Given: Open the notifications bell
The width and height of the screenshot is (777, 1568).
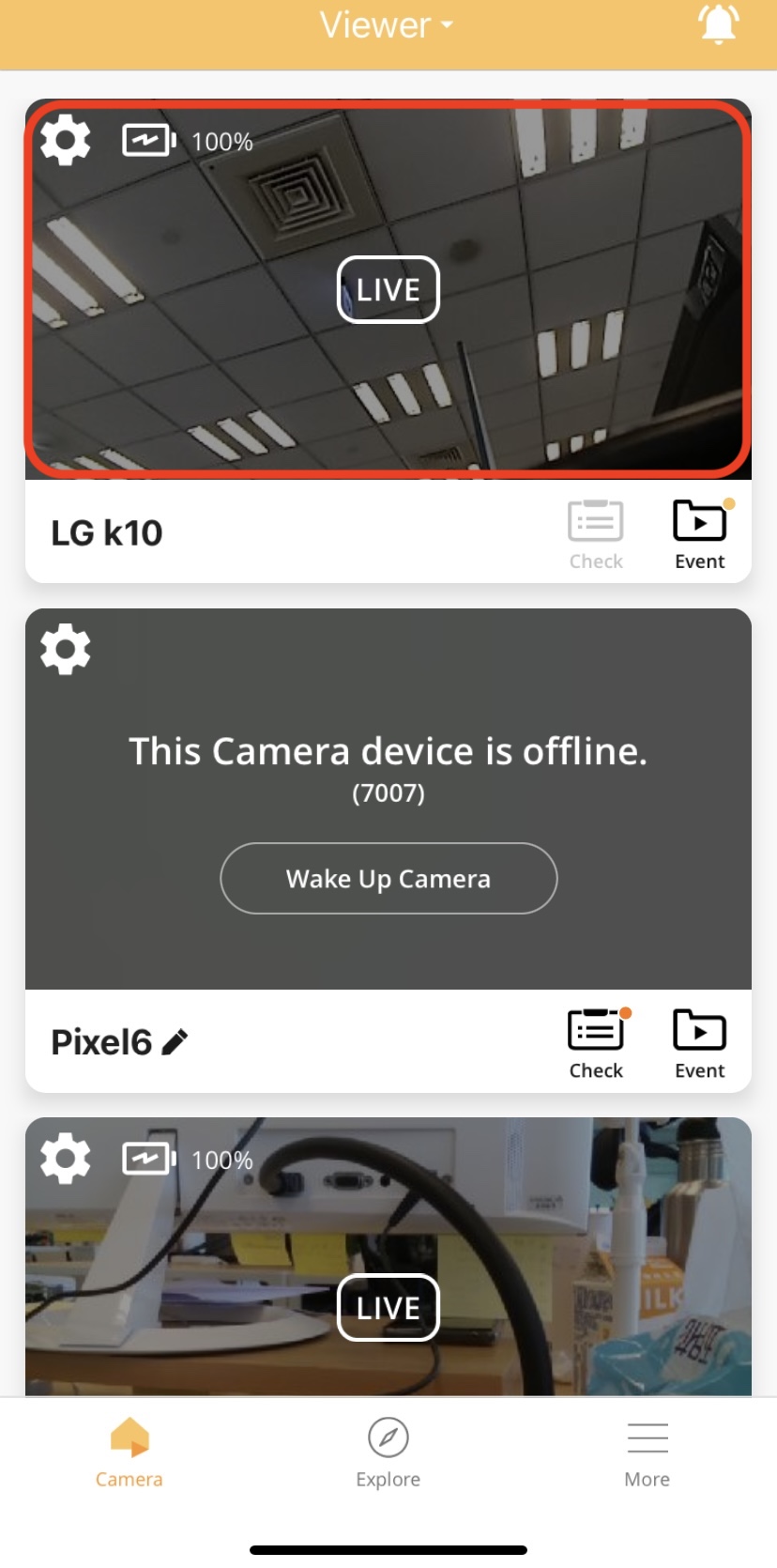Looking at the screenshot, I should click(x=719, y=24).
